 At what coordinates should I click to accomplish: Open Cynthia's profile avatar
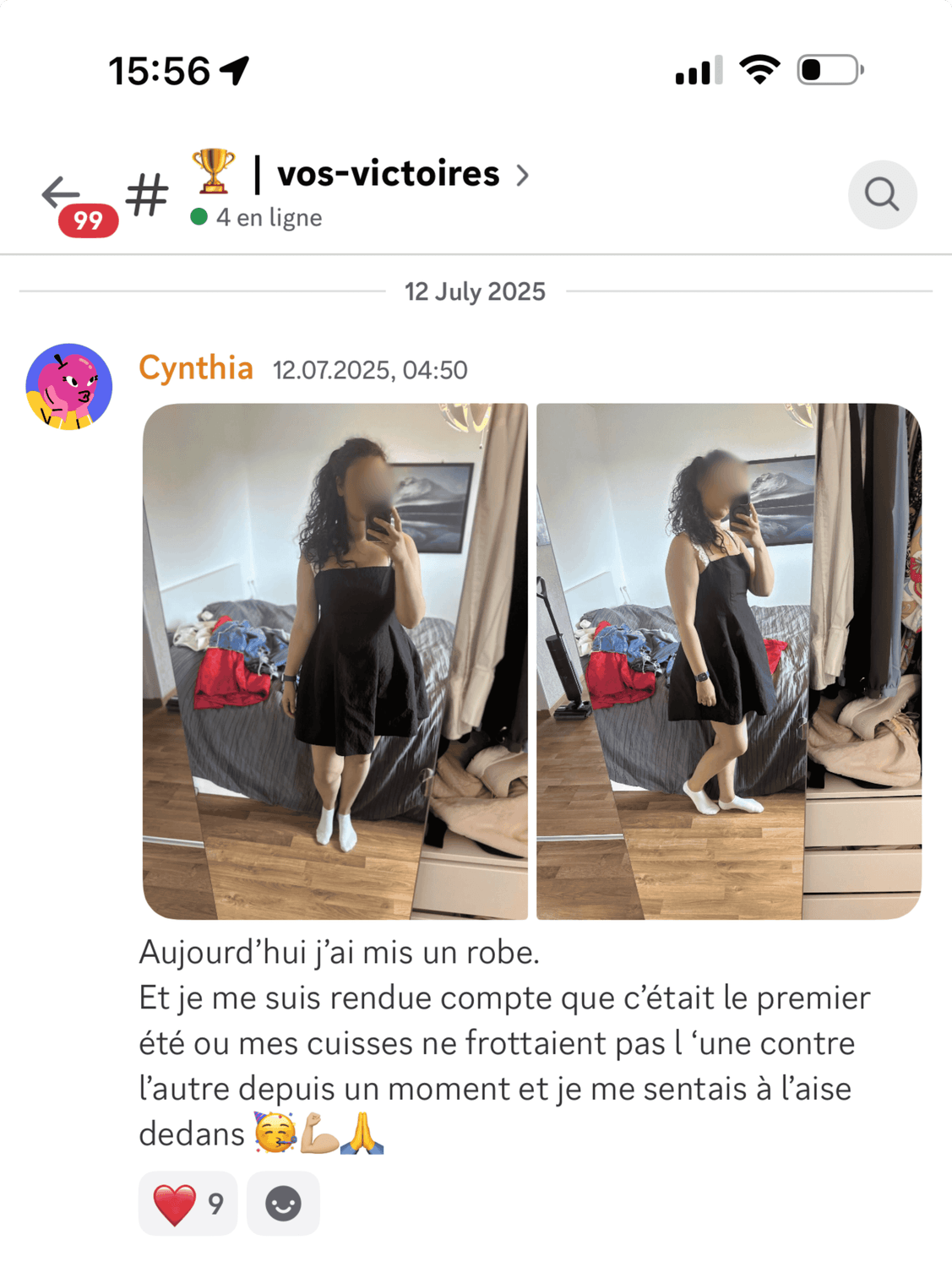coord(69,387)
